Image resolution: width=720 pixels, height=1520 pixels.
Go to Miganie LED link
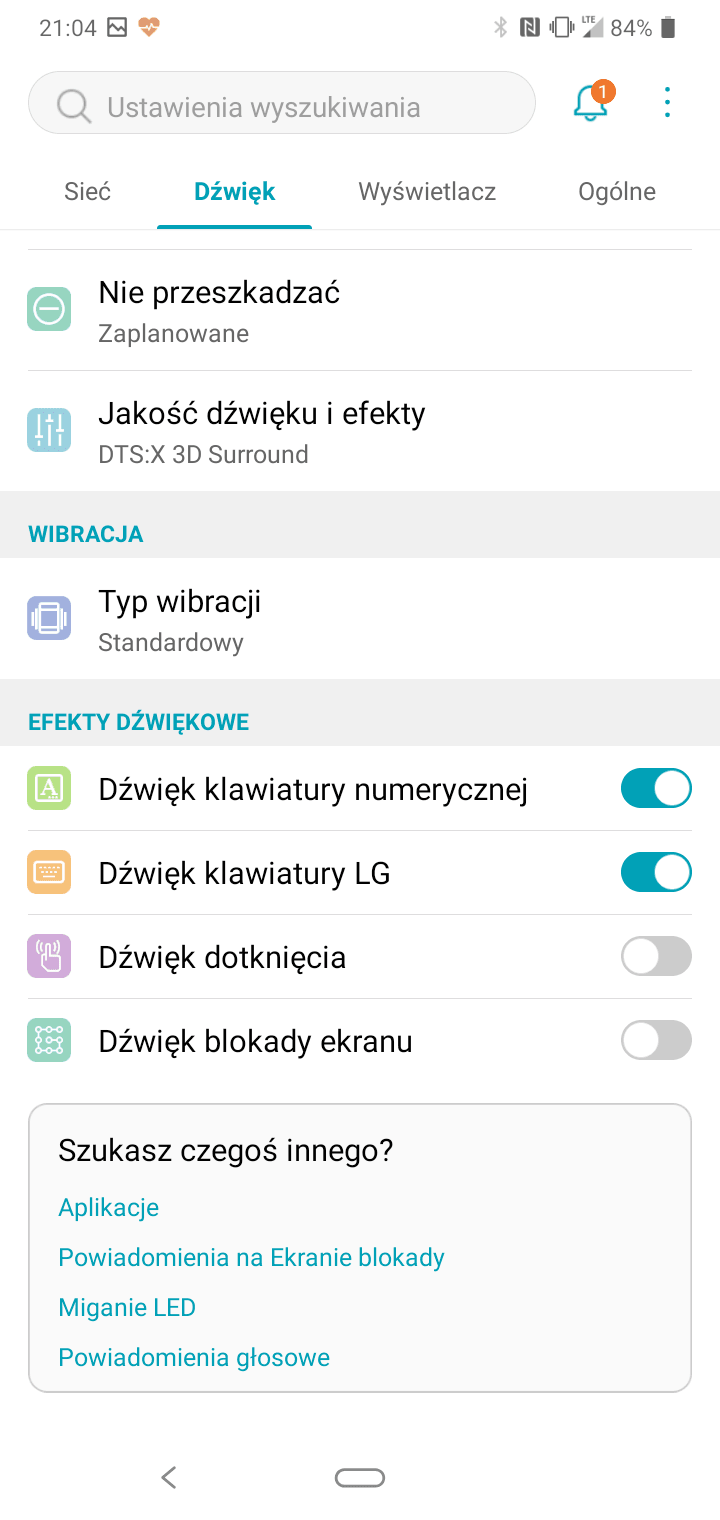127,1307
